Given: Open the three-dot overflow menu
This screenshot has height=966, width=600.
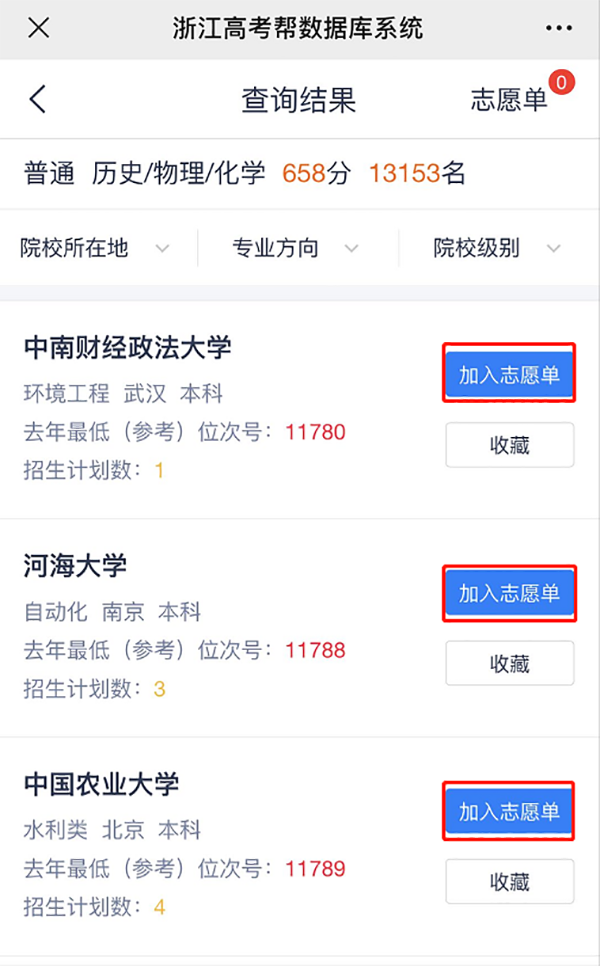Looking at the screenshot, I should tap(559, 28).
